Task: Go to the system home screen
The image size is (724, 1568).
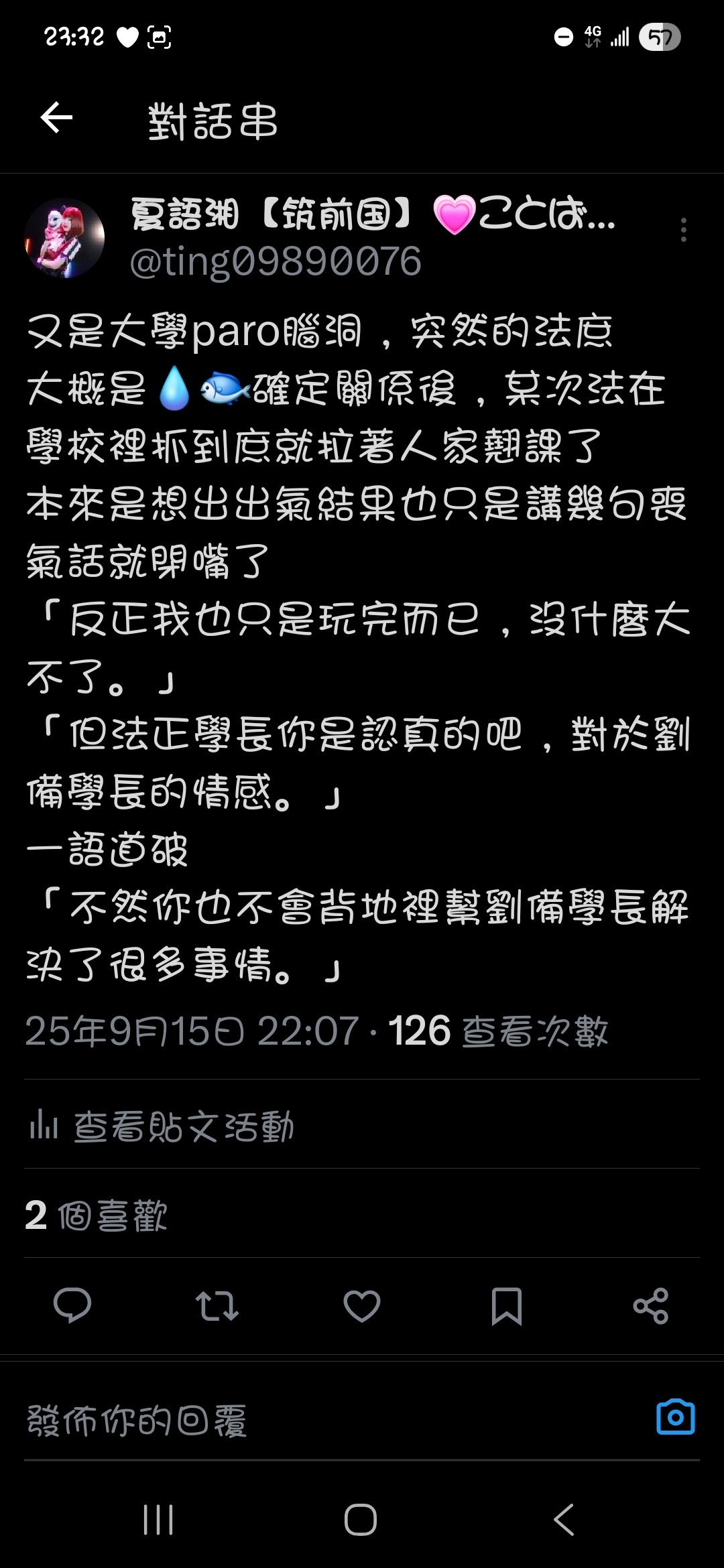Action: click(361, 1519)
